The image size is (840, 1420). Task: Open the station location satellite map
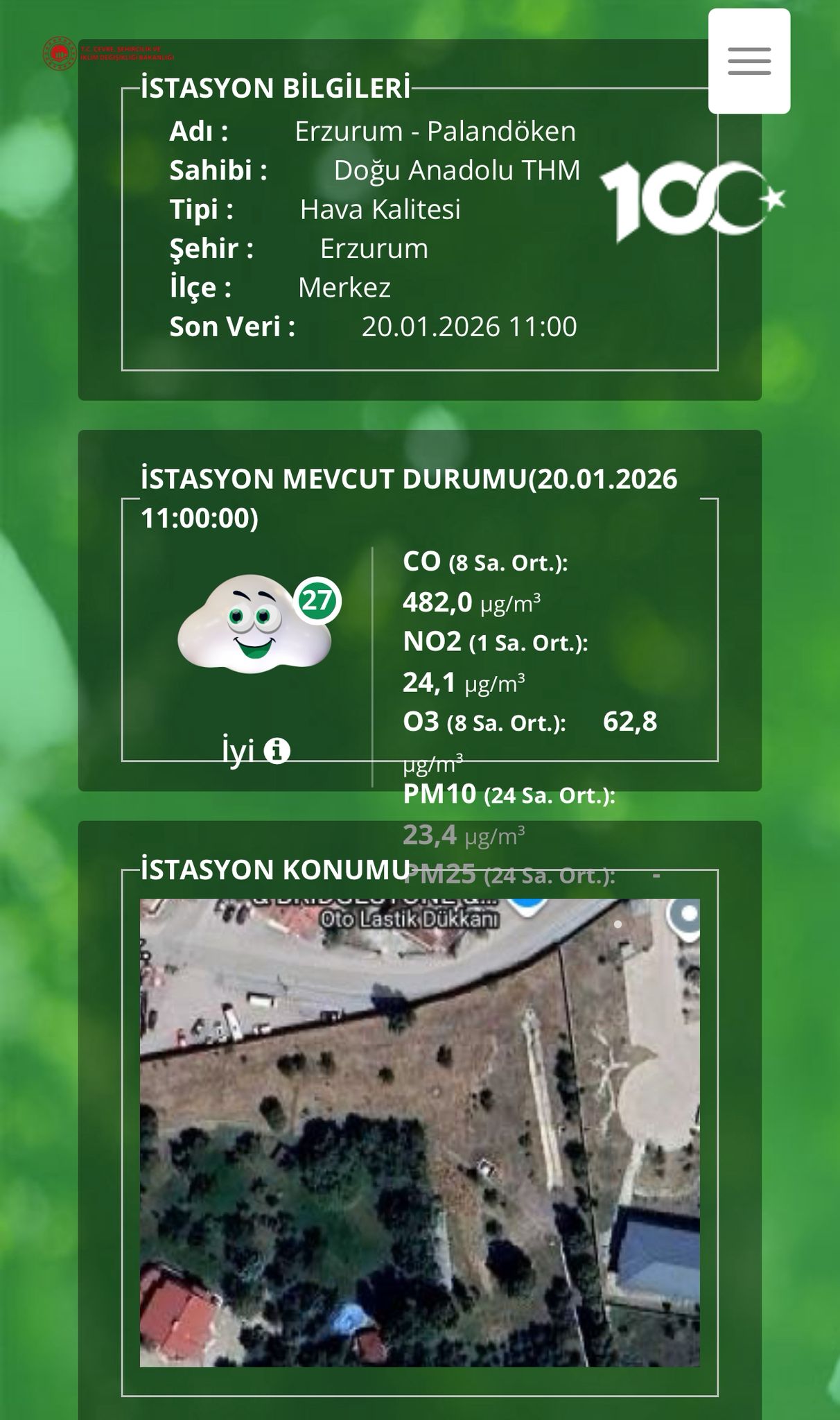419,1132
